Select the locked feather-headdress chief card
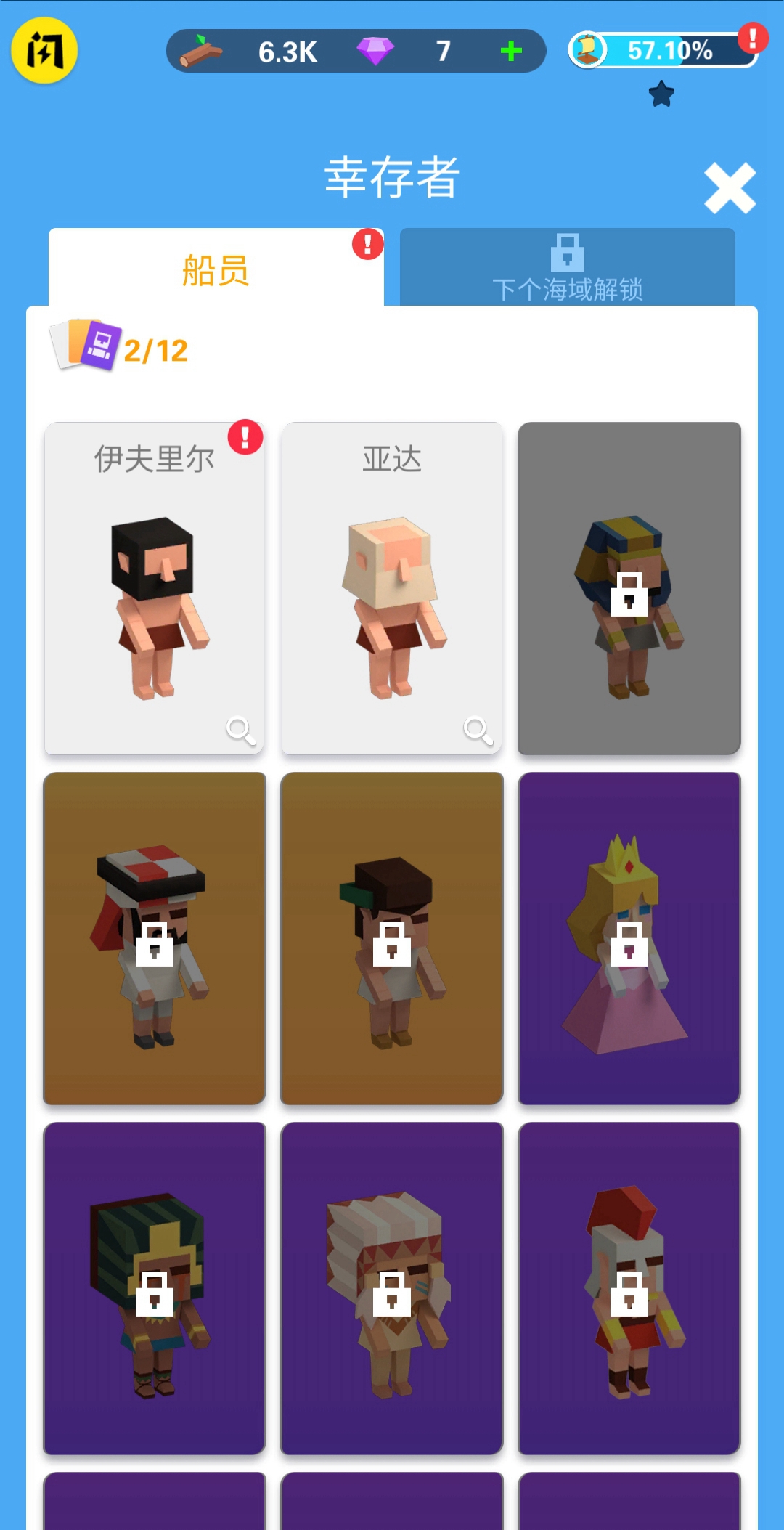Image resolution: width=784 pixels, height=1530 pixels. pos(391,1288)
